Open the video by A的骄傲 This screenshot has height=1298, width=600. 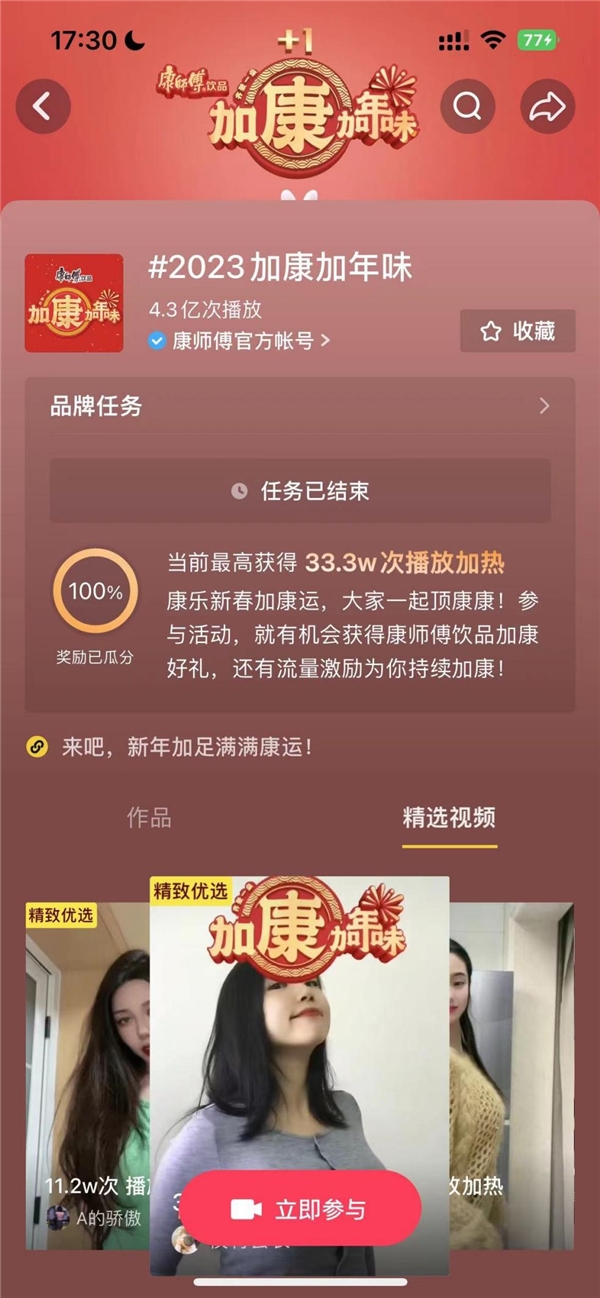pos(85,1060)
